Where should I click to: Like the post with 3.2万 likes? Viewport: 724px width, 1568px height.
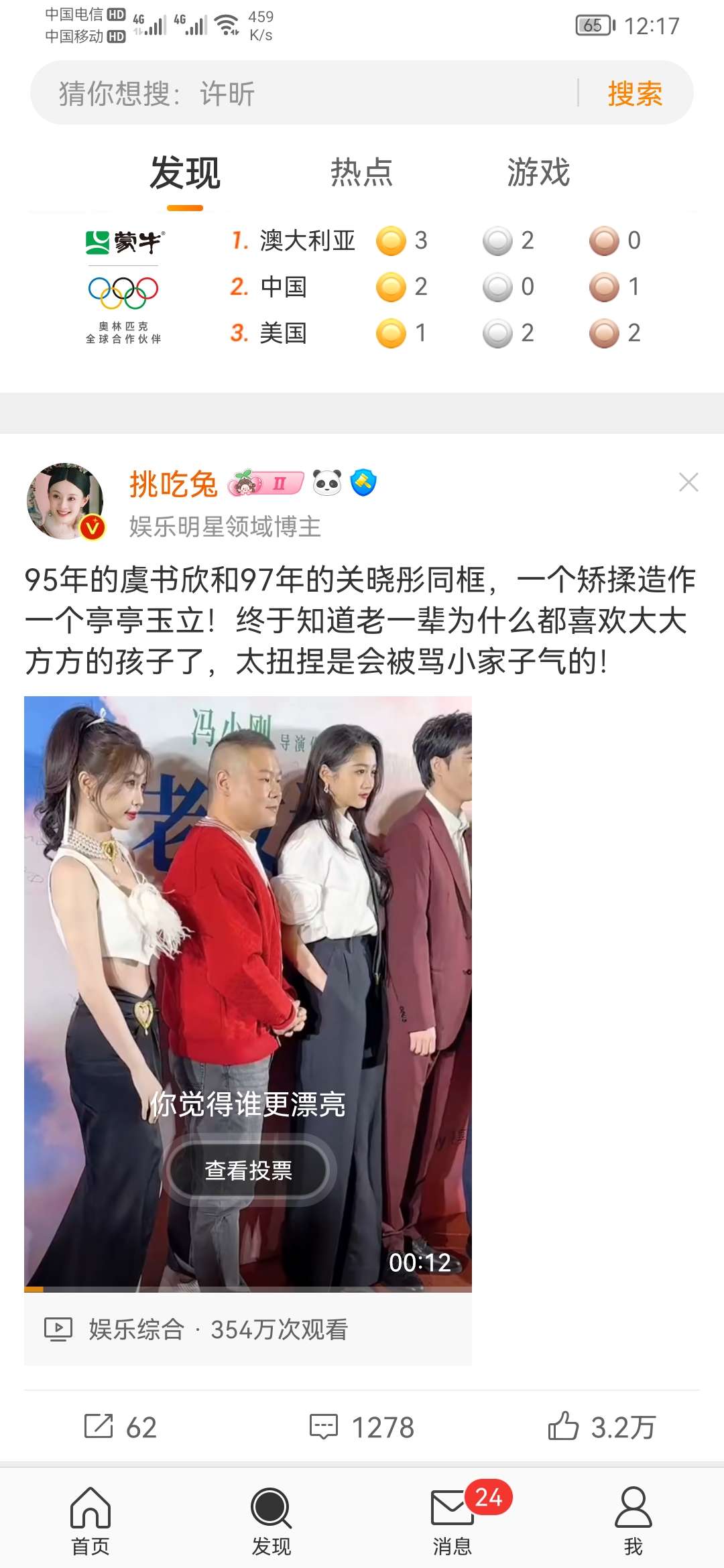(x=601, y=1427)
